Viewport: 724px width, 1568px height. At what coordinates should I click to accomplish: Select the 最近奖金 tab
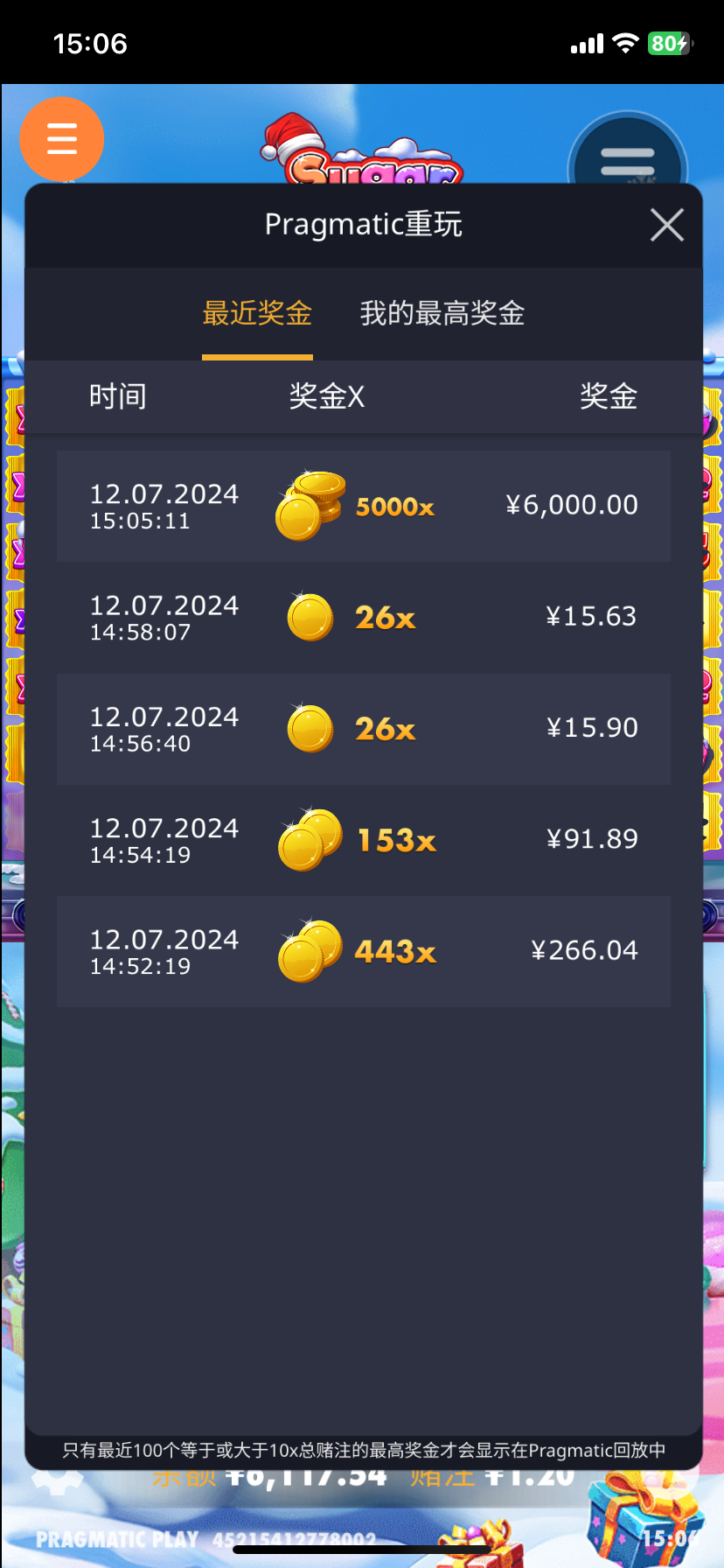[257, 313]
